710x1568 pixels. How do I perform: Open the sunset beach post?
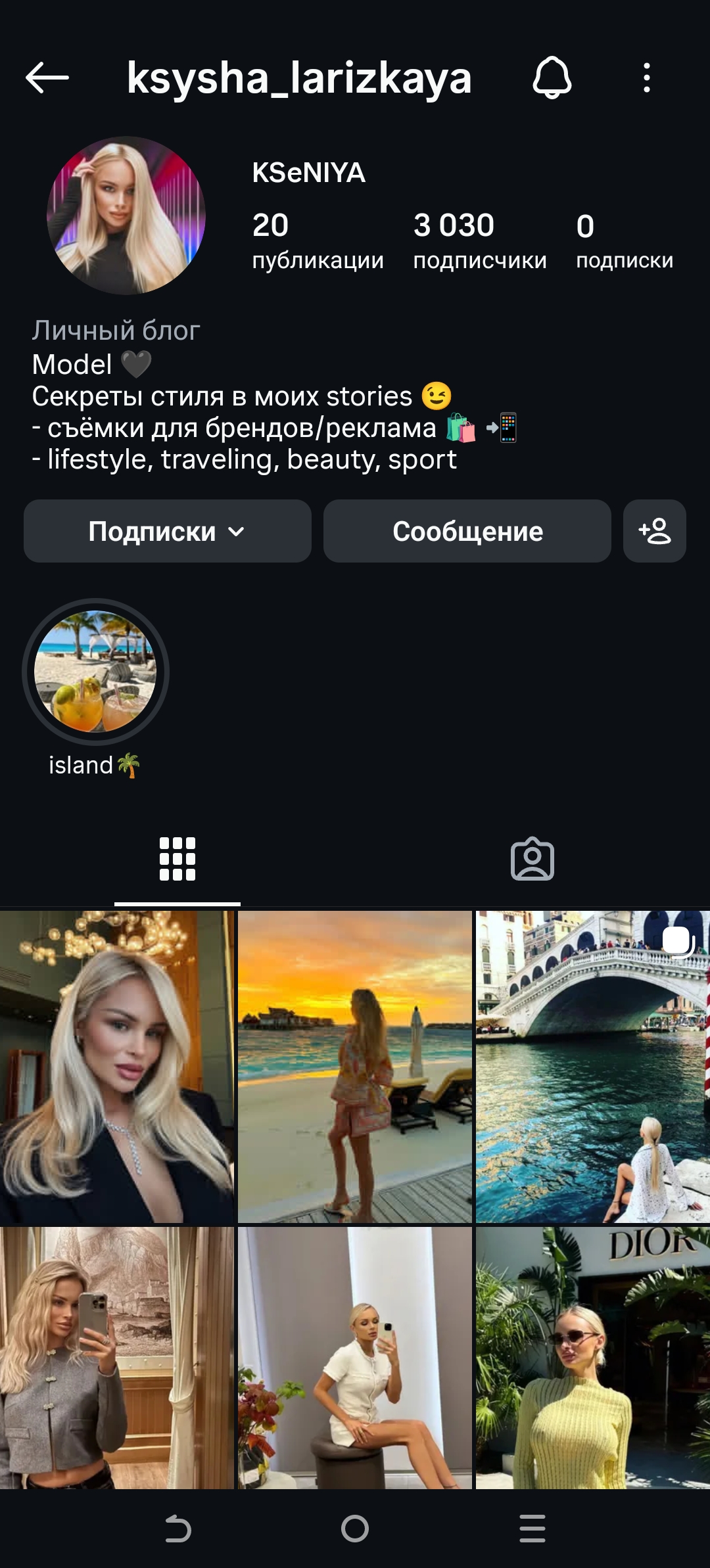tap(355, 1066)
